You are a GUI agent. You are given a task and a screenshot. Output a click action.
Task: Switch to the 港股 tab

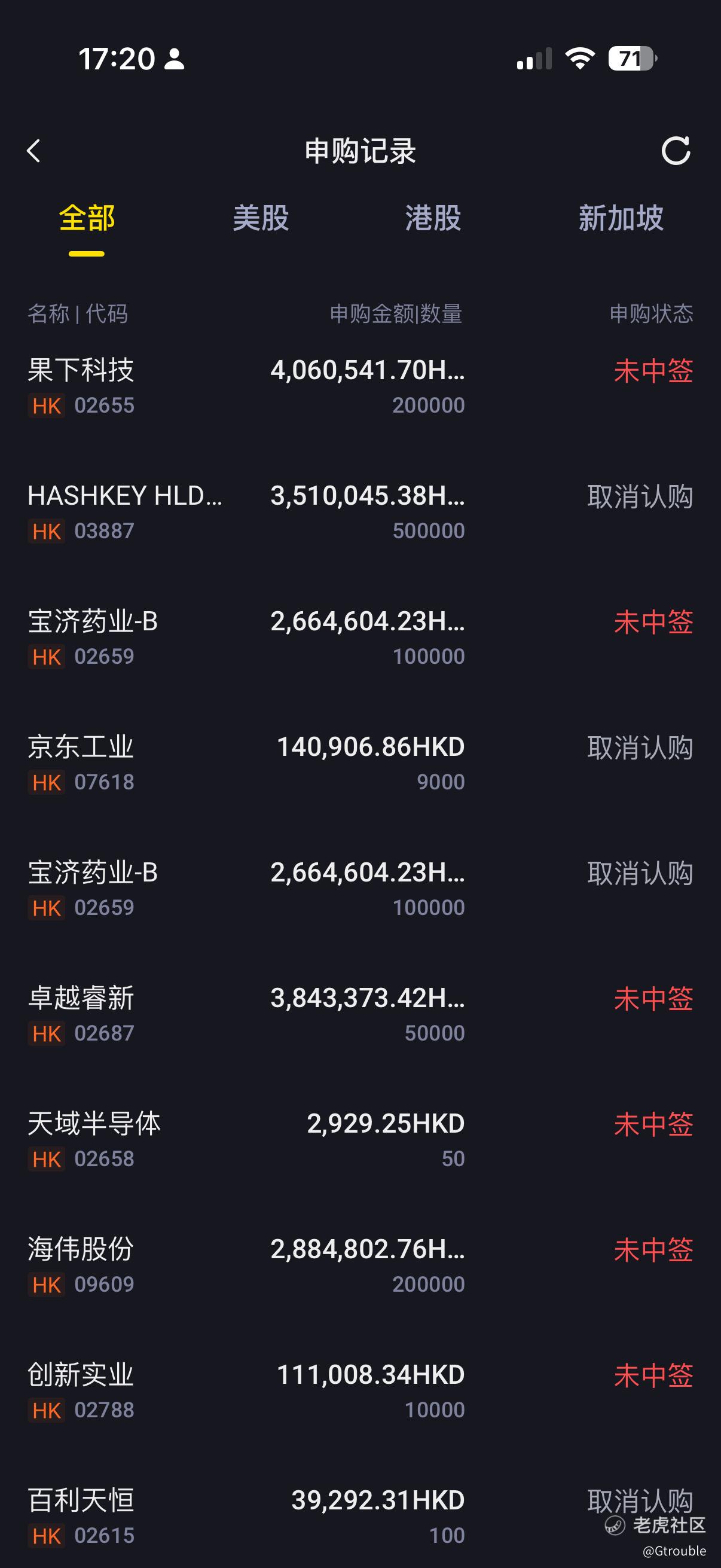click(433, 218)
